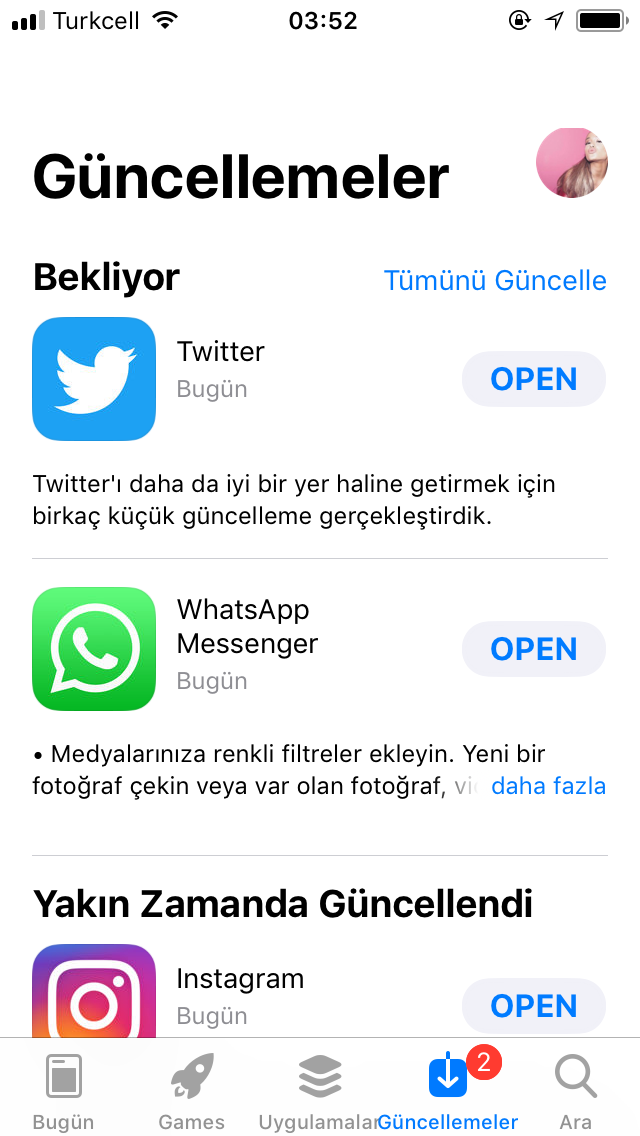Image resolution: width=640 pixels, height=1136 pixels.
Task: Select the Güncellemeler tab
Action: click(448, 1089)
